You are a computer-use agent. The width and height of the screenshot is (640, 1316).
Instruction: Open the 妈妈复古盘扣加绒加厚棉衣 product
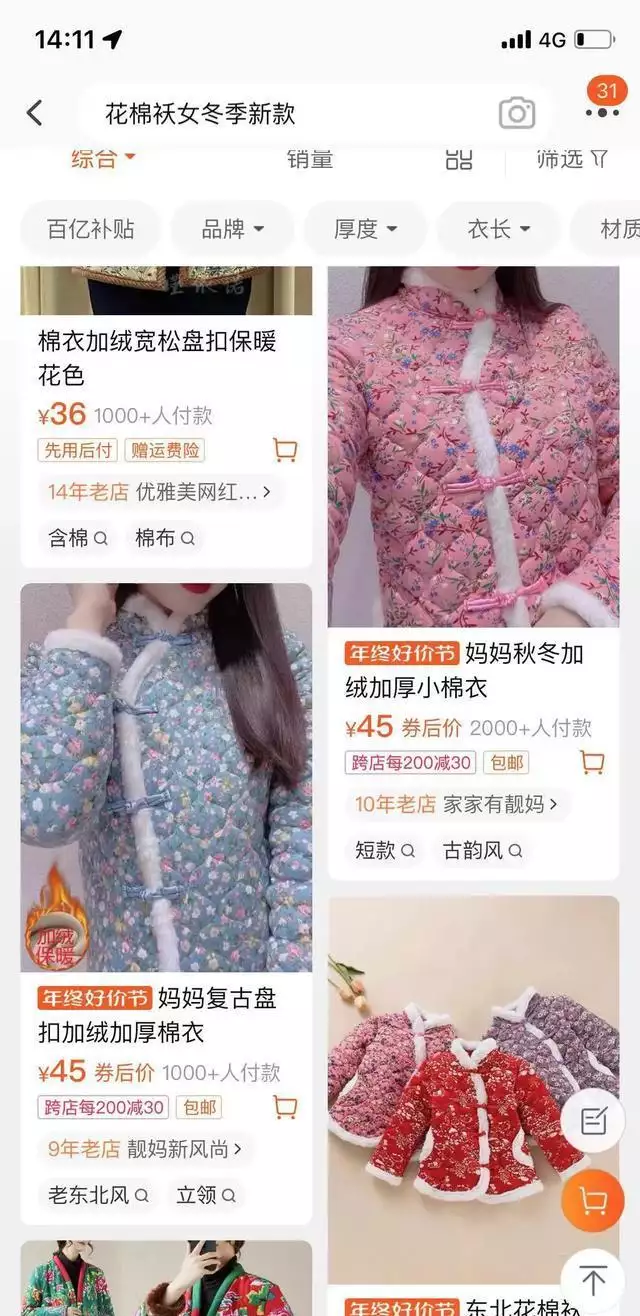coord(166,1014)
